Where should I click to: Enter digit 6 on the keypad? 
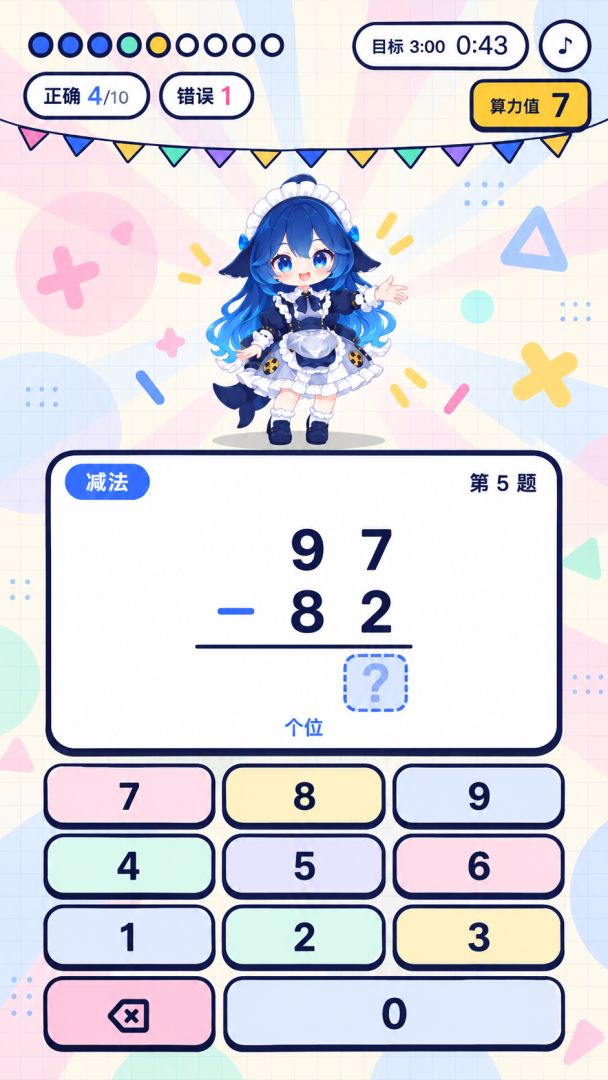click(x=479, y=866)
